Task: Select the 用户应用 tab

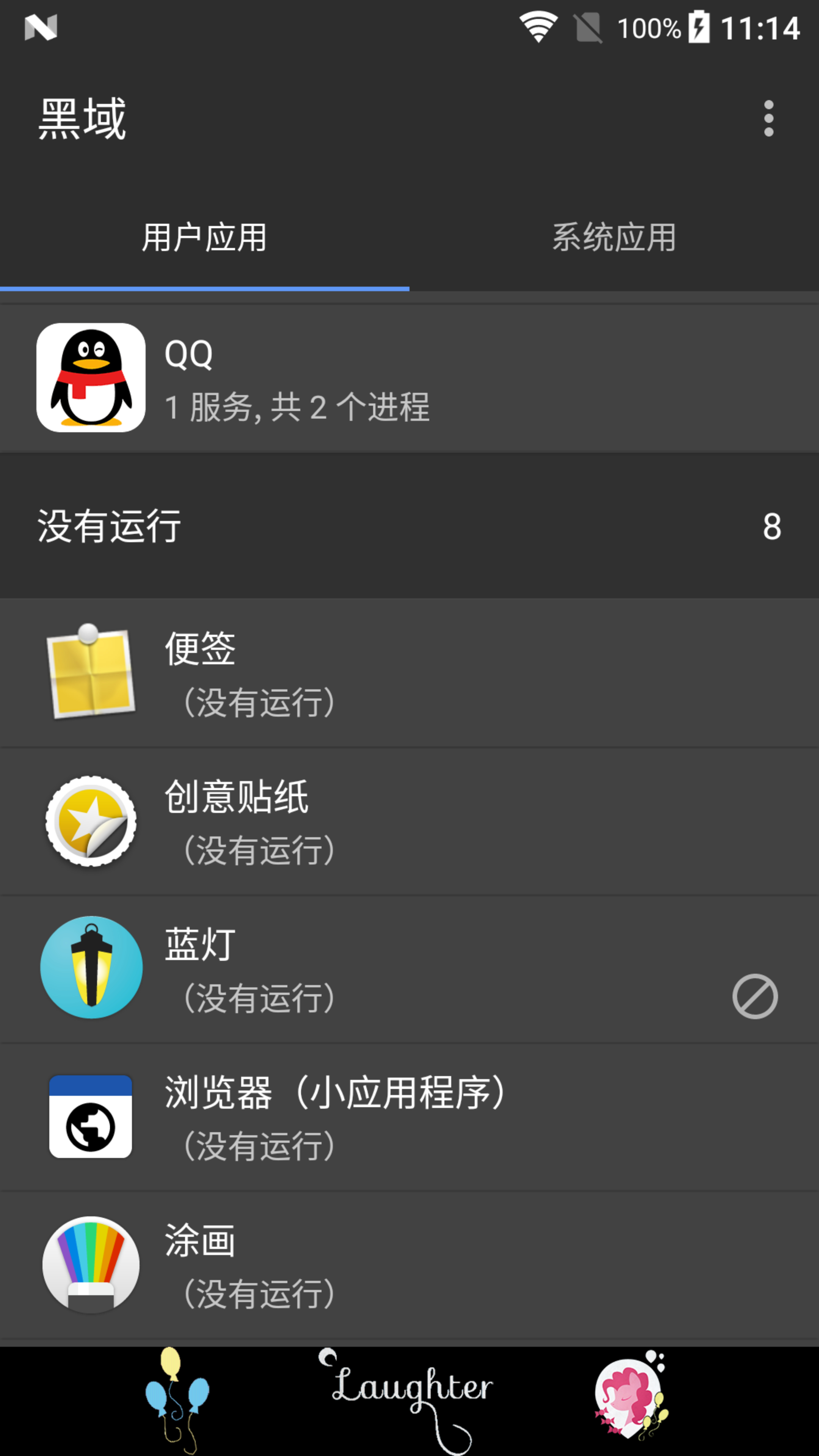Action: pyautogui.click(x=205, y=237)
